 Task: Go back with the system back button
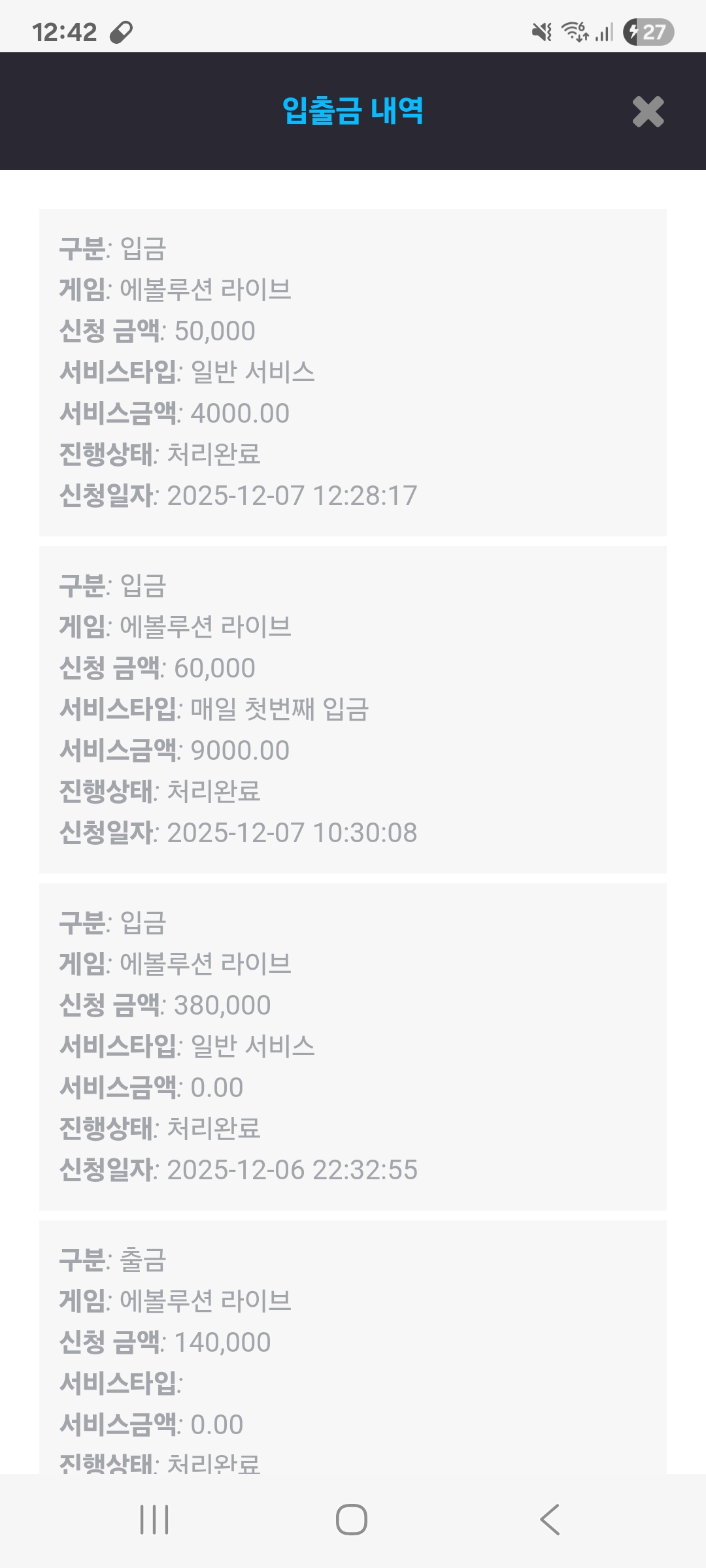pos(550,1519)
